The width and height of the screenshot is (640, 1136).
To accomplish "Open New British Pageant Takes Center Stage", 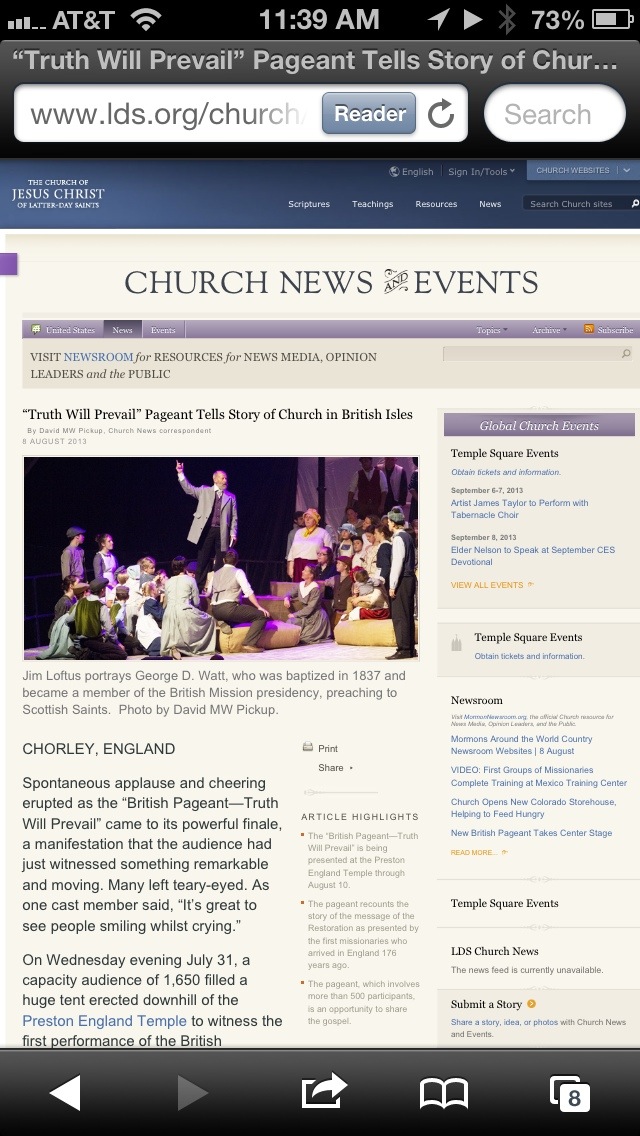I will [531, 833].
